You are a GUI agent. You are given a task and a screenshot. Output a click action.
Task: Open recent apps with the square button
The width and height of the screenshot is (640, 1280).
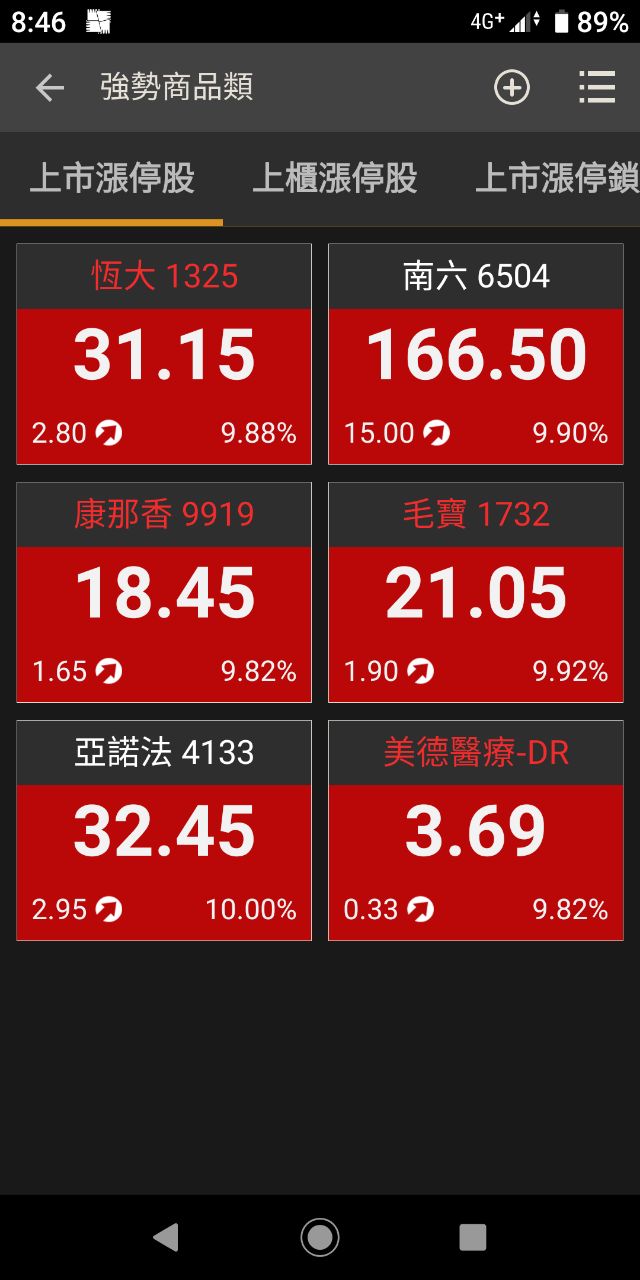(x=472, y=1237)
